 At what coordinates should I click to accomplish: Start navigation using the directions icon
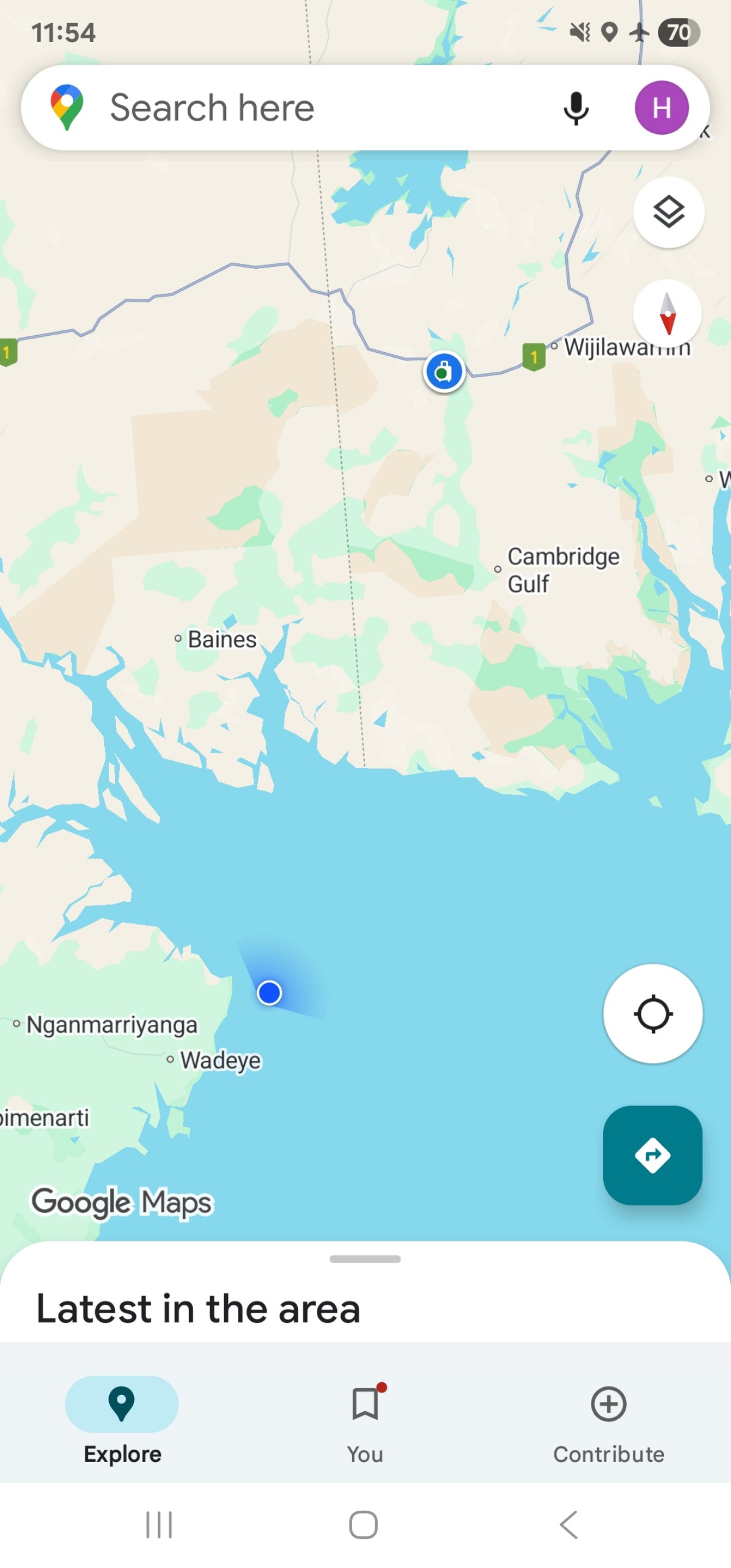pyautogui.click(x=652, y=1155)
